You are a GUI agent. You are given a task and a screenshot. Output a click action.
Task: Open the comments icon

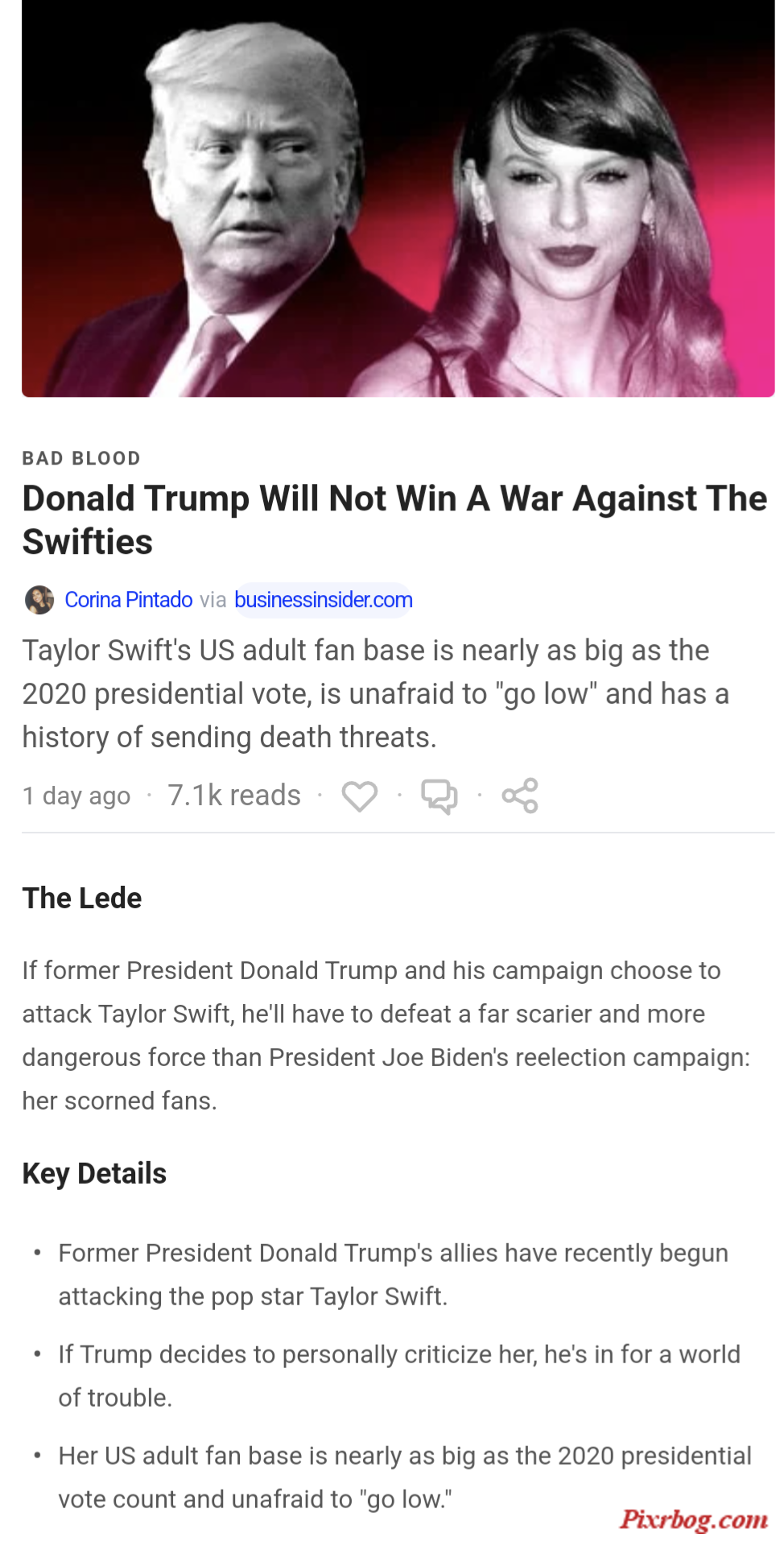tap(439, 796)
